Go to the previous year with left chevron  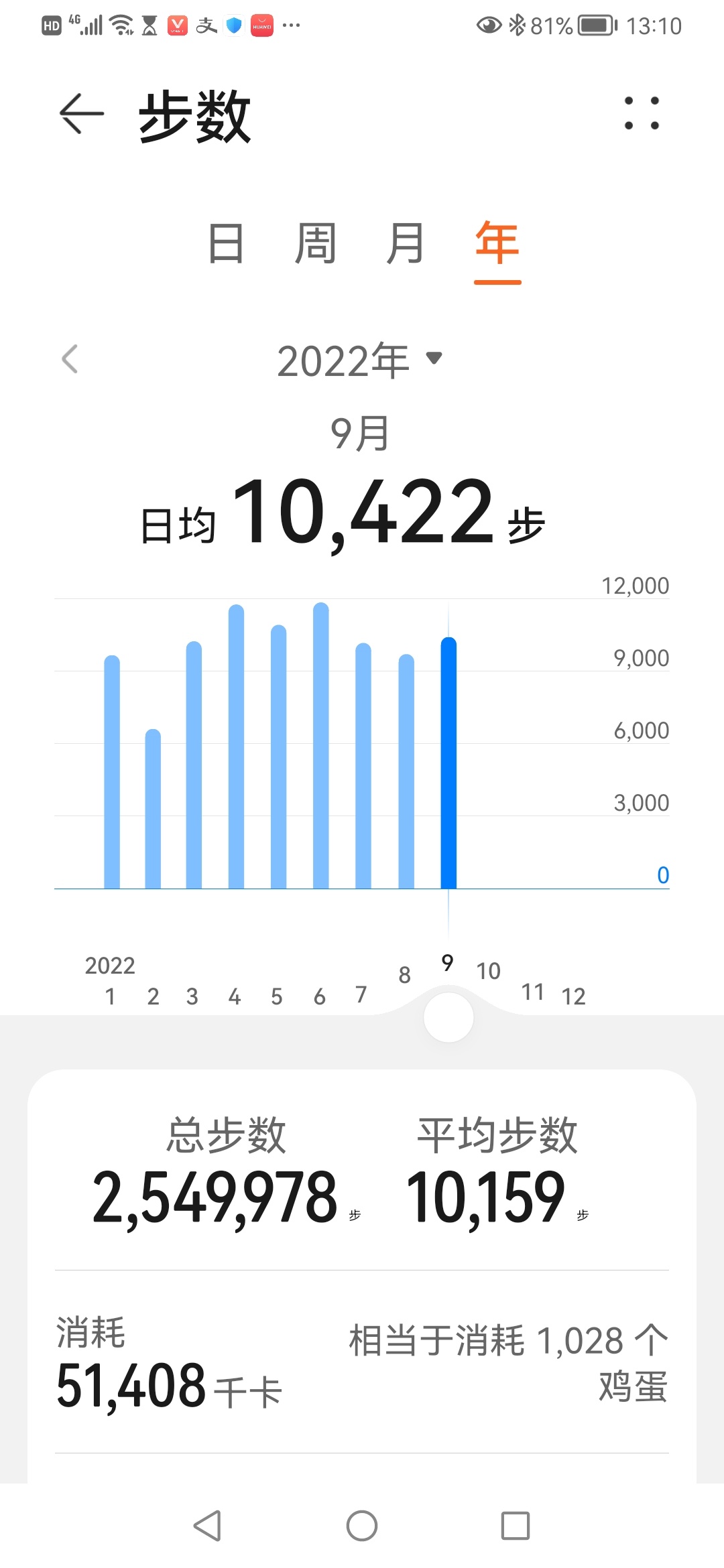(70, 359)
